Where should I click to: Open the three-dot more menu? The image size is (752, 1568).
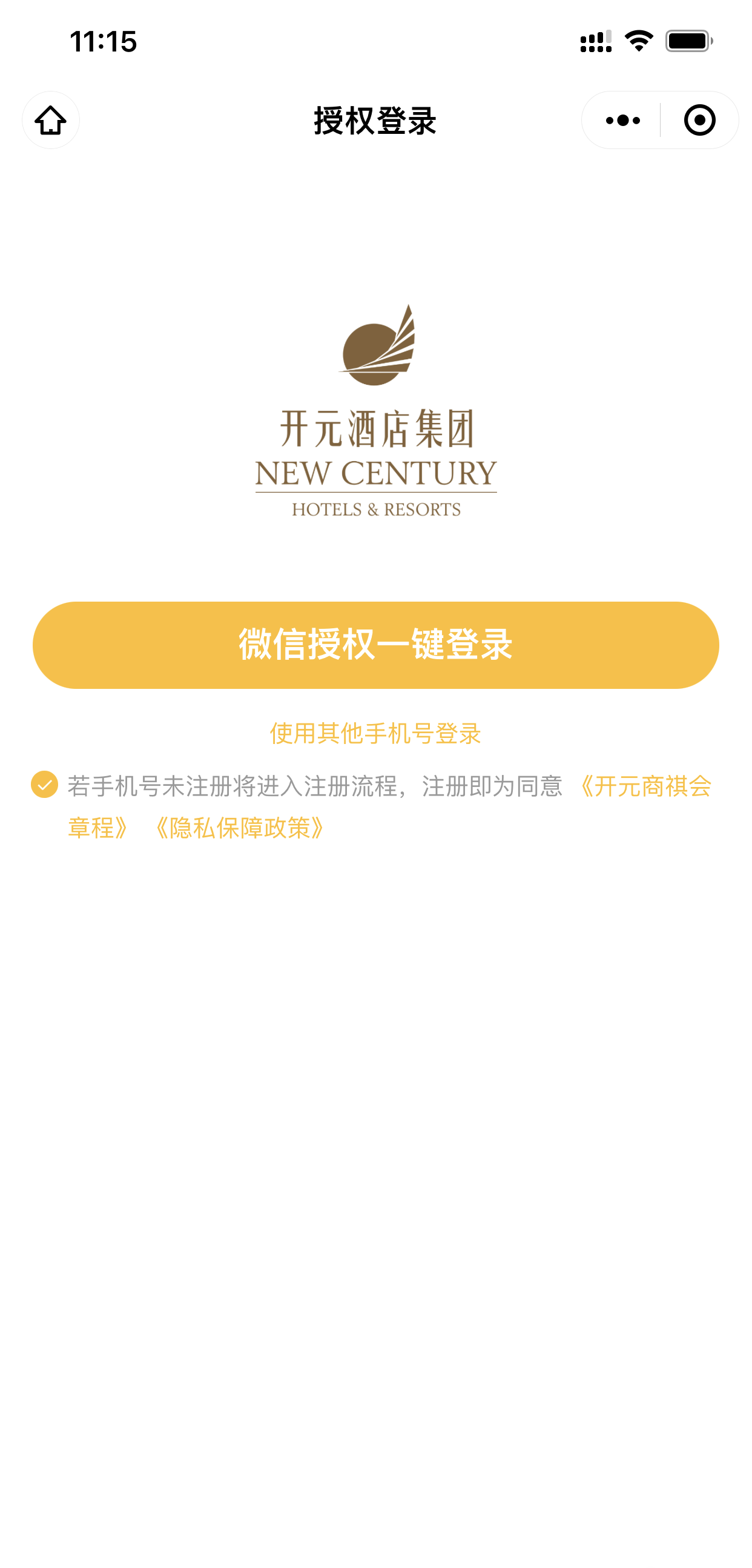pos(622,120)
